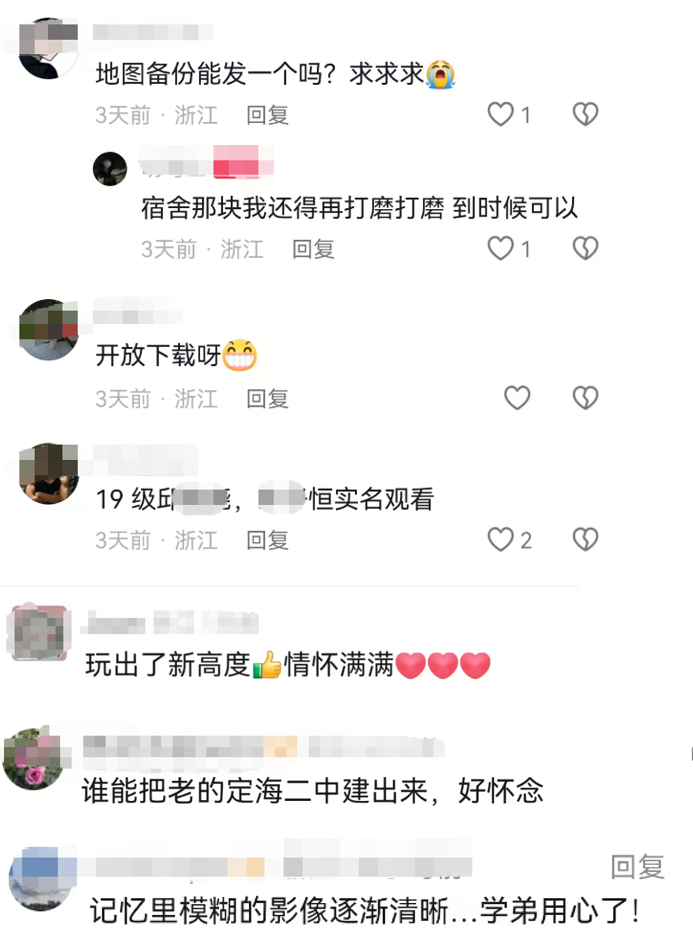The width and height of the screenshot is (693, 942).
Task: Reply to the '开放下载呀' comment
Action: [x=267, y=399]
